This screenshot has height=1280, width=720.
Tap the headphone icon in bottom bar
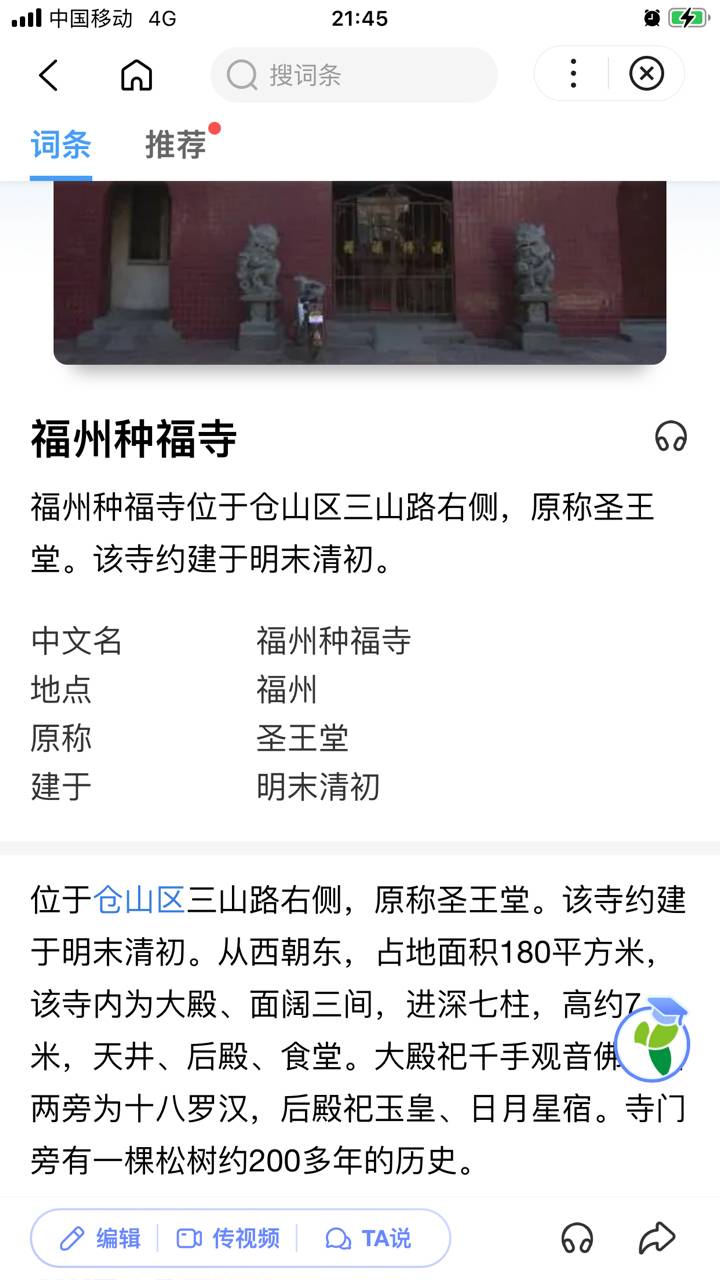click(577, 1238)
